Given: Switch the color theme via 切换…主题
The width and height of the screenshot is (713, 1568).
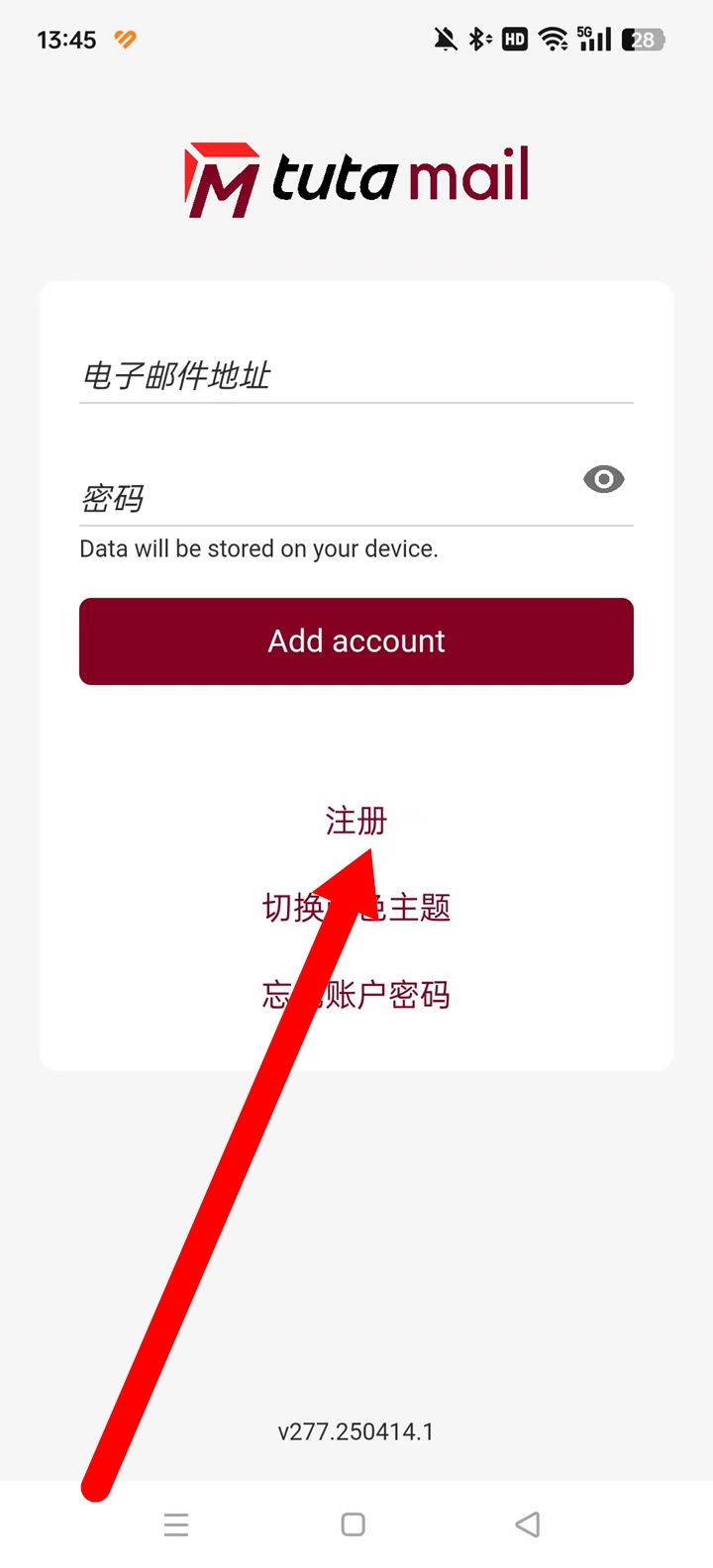Looking at the screenshot, I should (x=416, y=908).
